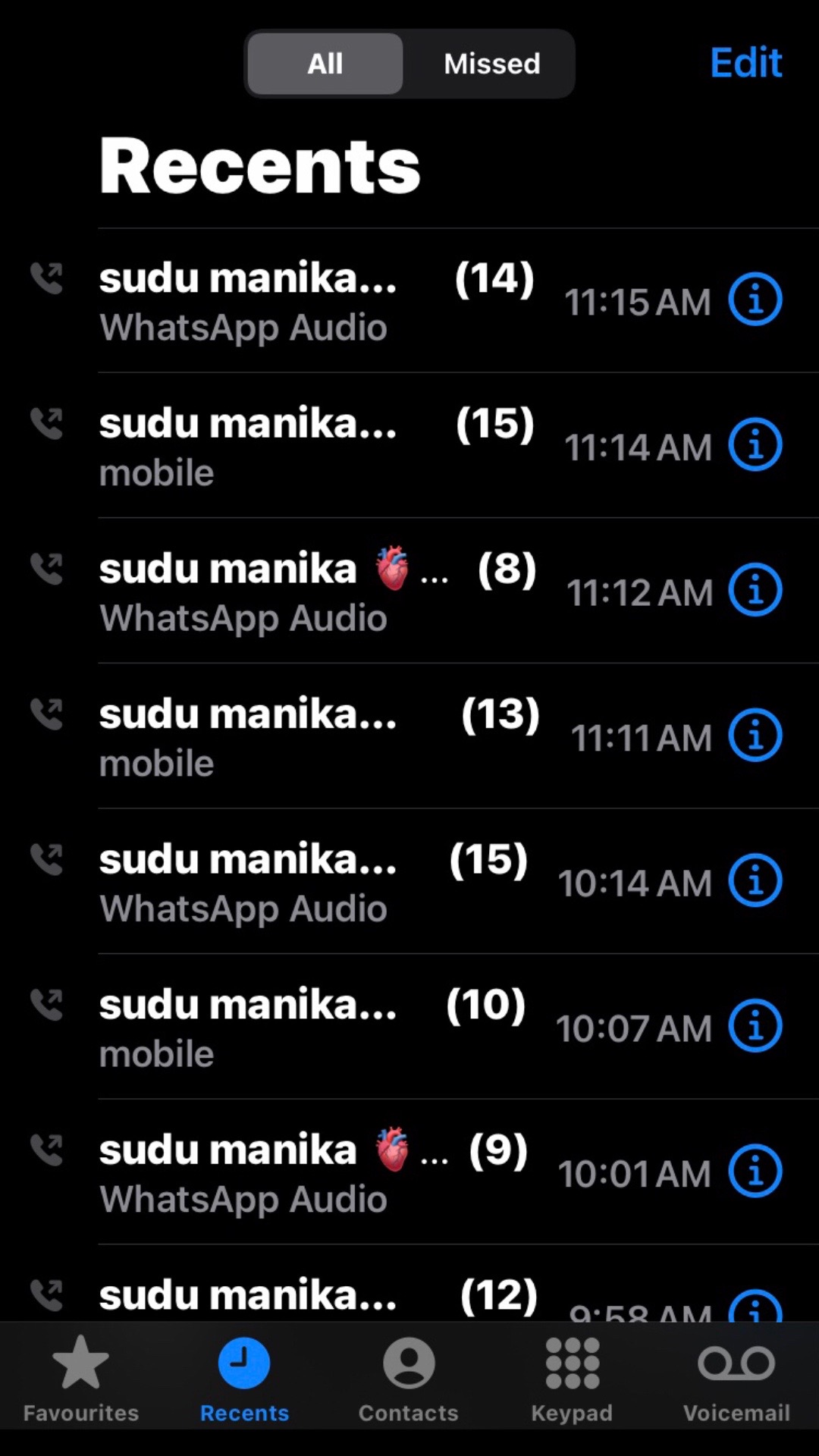
Task: Open info for the 11:15 AM call
Action: point(755,300)
